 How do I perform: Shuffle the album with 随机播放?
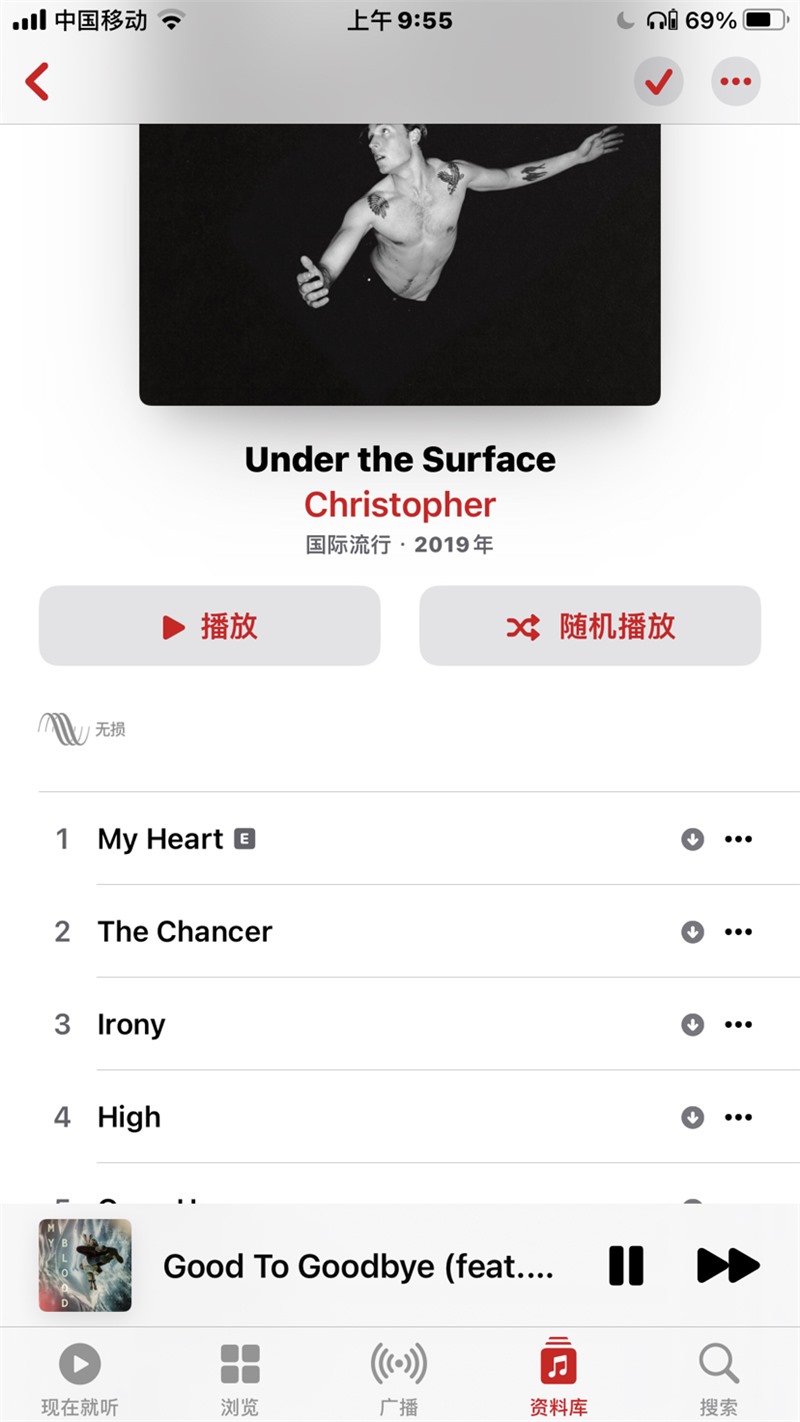(x=590, y=626)
